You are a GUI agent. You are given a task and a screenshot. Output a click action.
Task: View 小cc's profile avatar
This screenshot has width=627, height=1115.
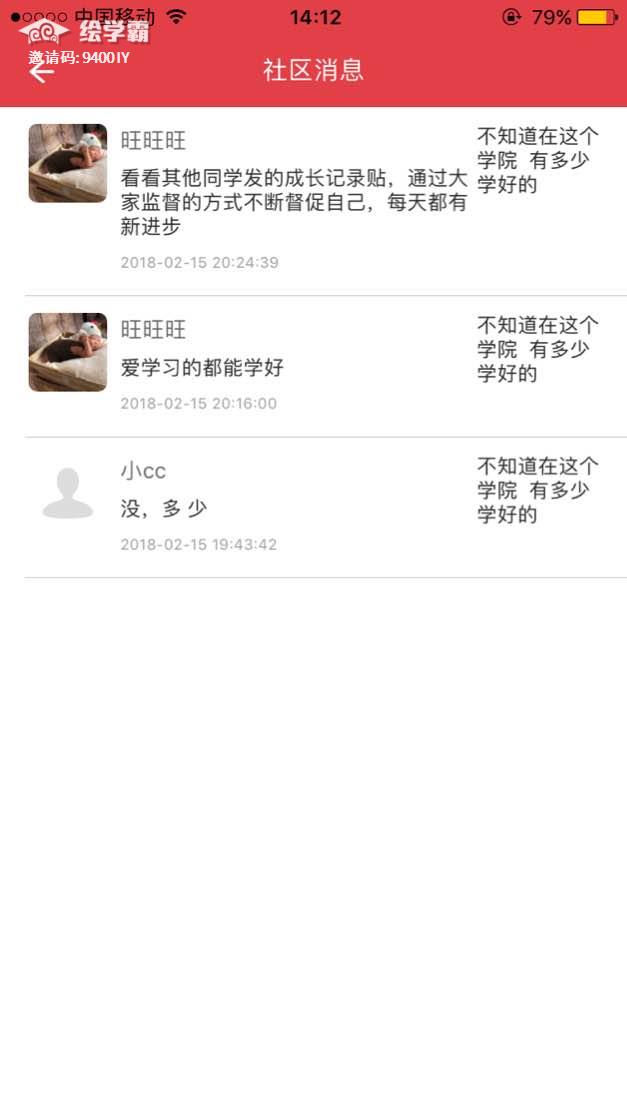pos(67,493)
